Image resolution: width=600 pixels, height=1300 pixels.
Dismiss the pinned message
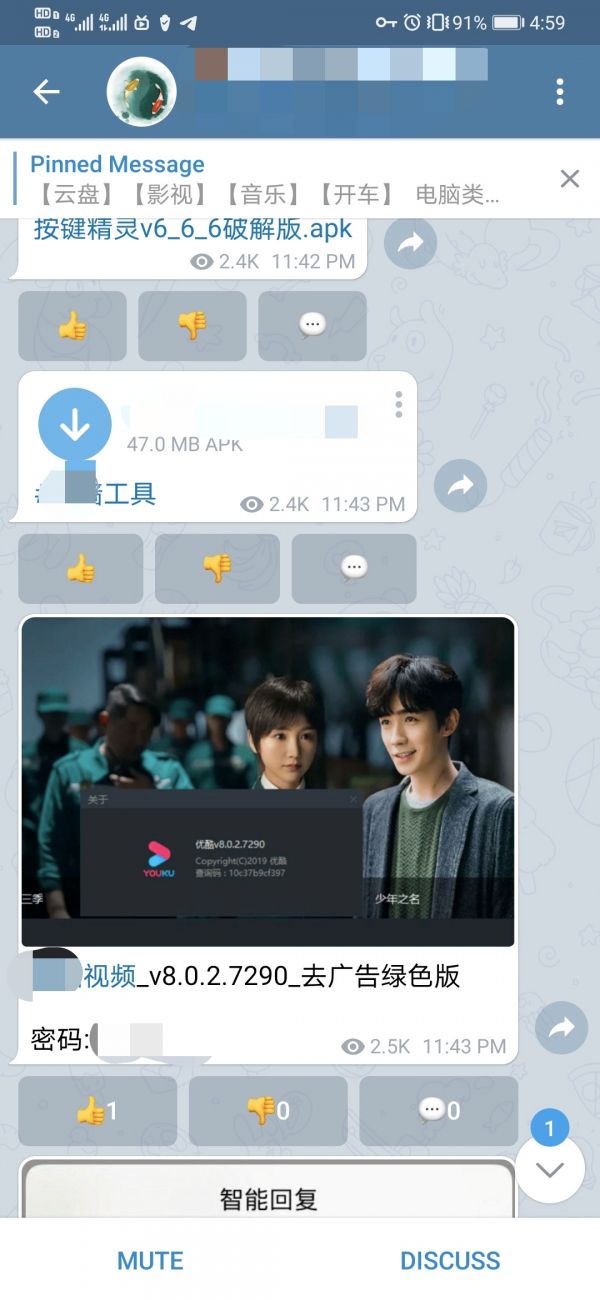point(569,179)
